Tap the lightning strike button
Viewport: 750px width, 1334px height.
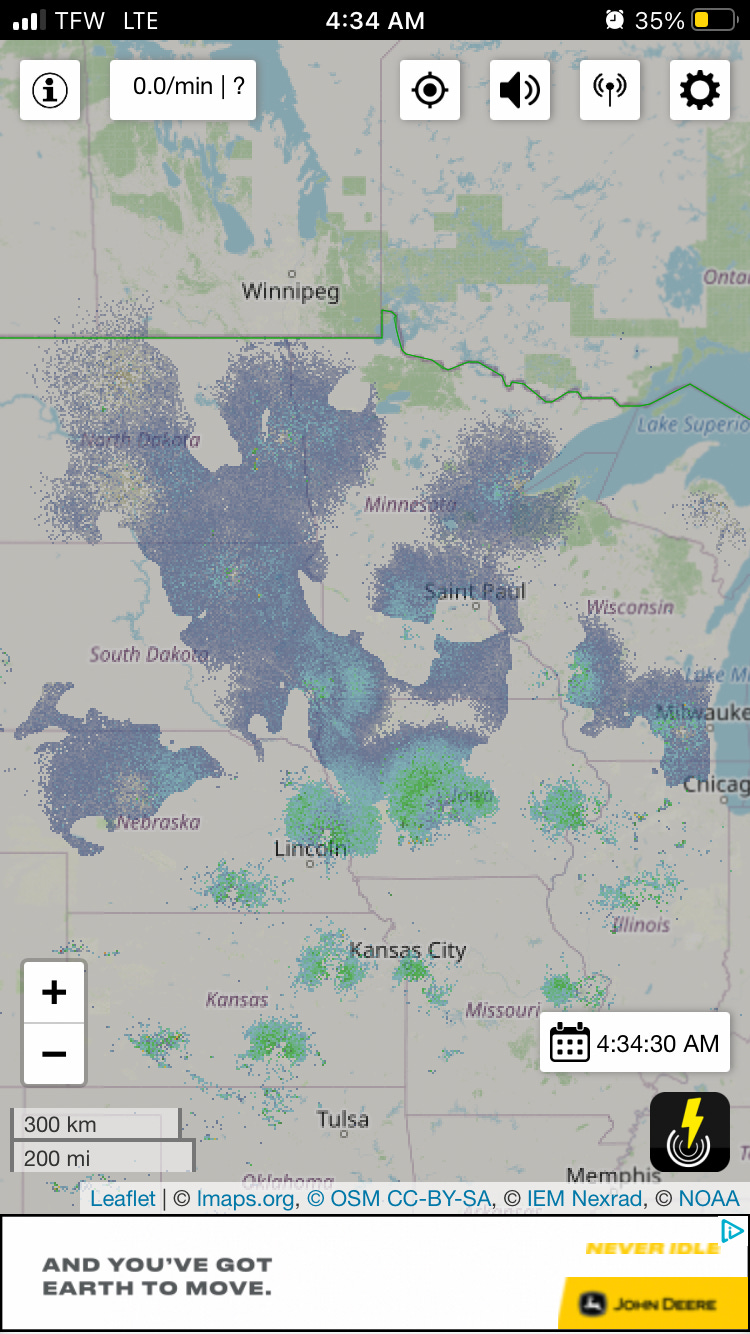pos(690,1132)
